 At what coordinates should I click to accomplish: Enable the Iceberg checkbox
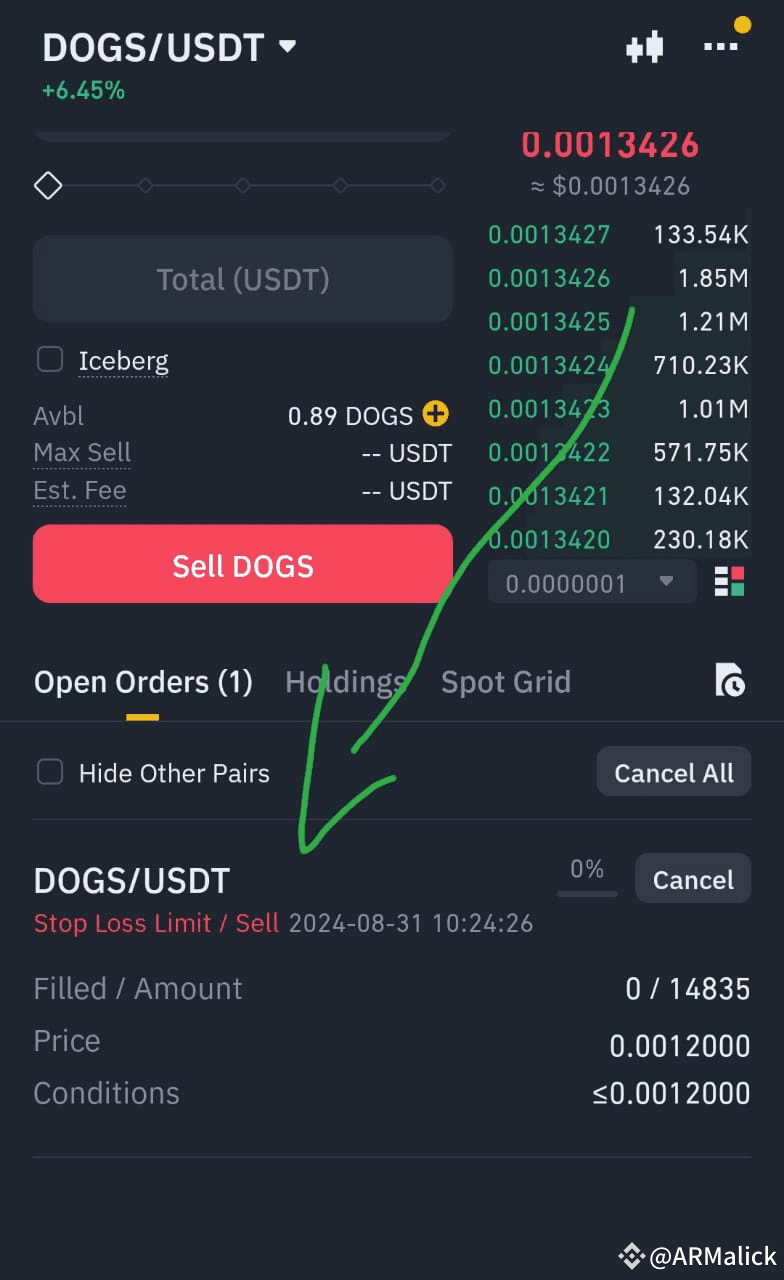[50, 360]
